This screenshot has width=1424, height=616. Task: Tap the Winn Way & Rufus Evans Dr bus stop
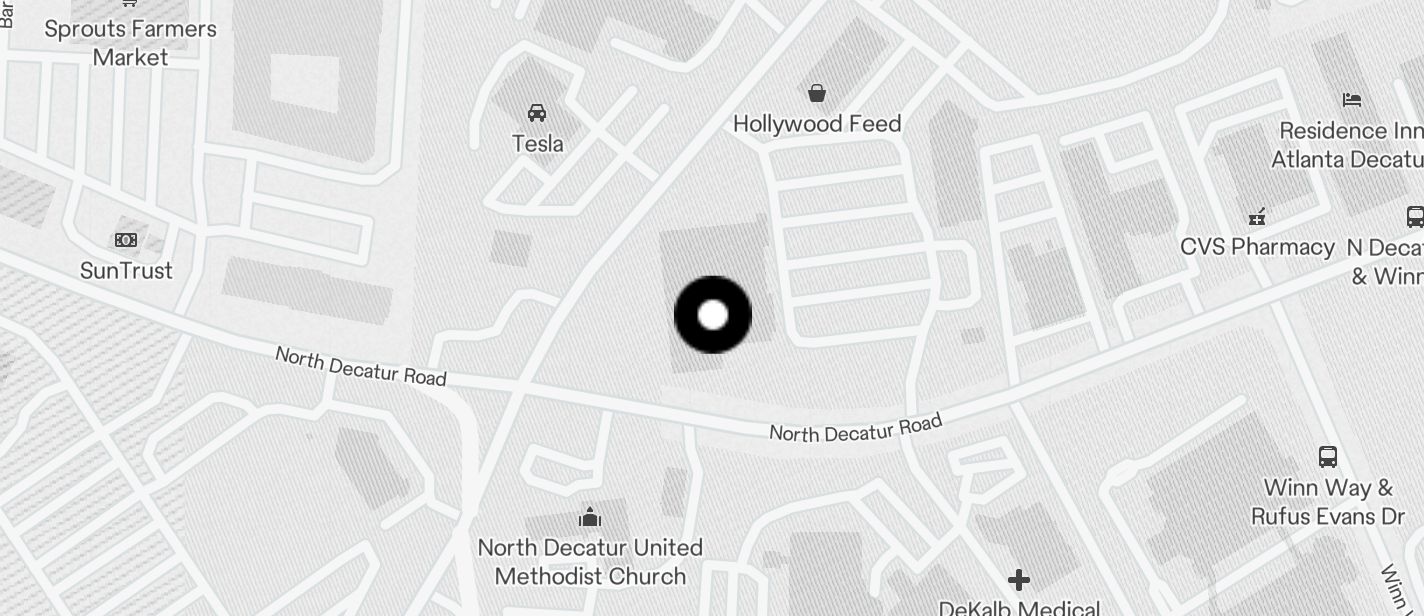coord(1328,457)
